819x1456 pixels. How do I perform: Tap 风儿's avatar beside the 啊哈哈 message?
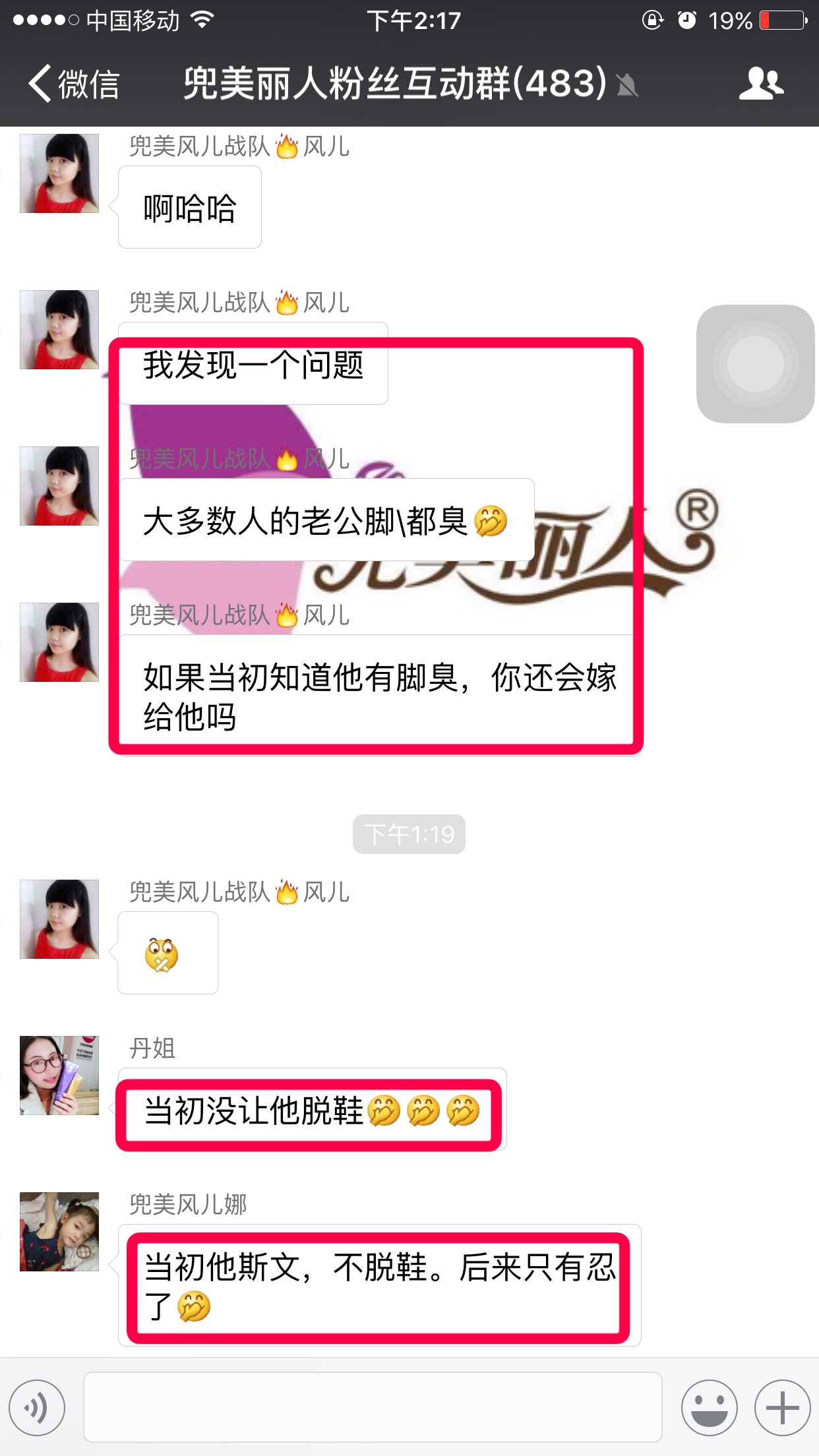point(59,173)
